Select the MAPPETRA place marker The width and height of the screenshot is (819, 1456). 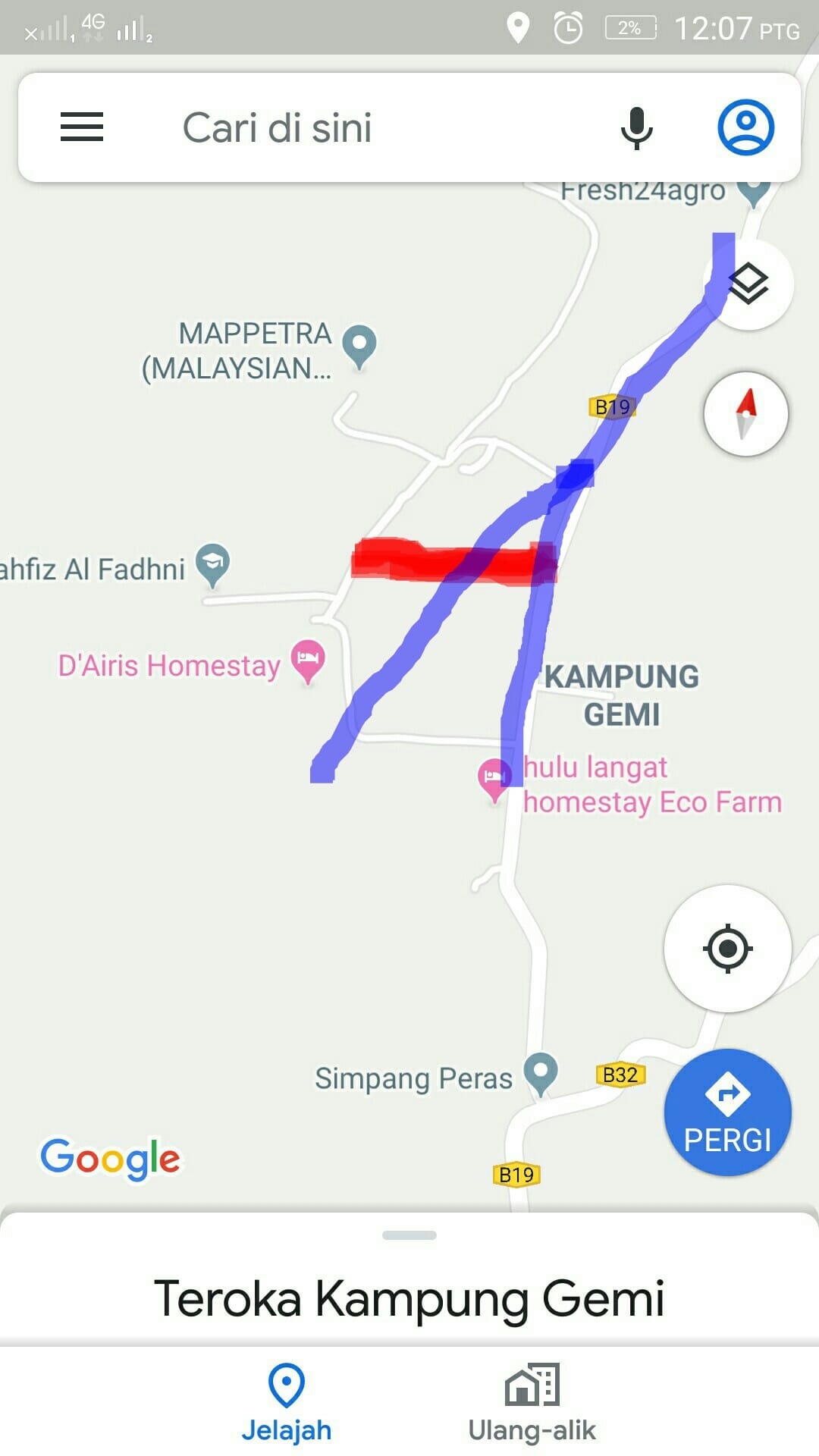(x=359, y=344)
